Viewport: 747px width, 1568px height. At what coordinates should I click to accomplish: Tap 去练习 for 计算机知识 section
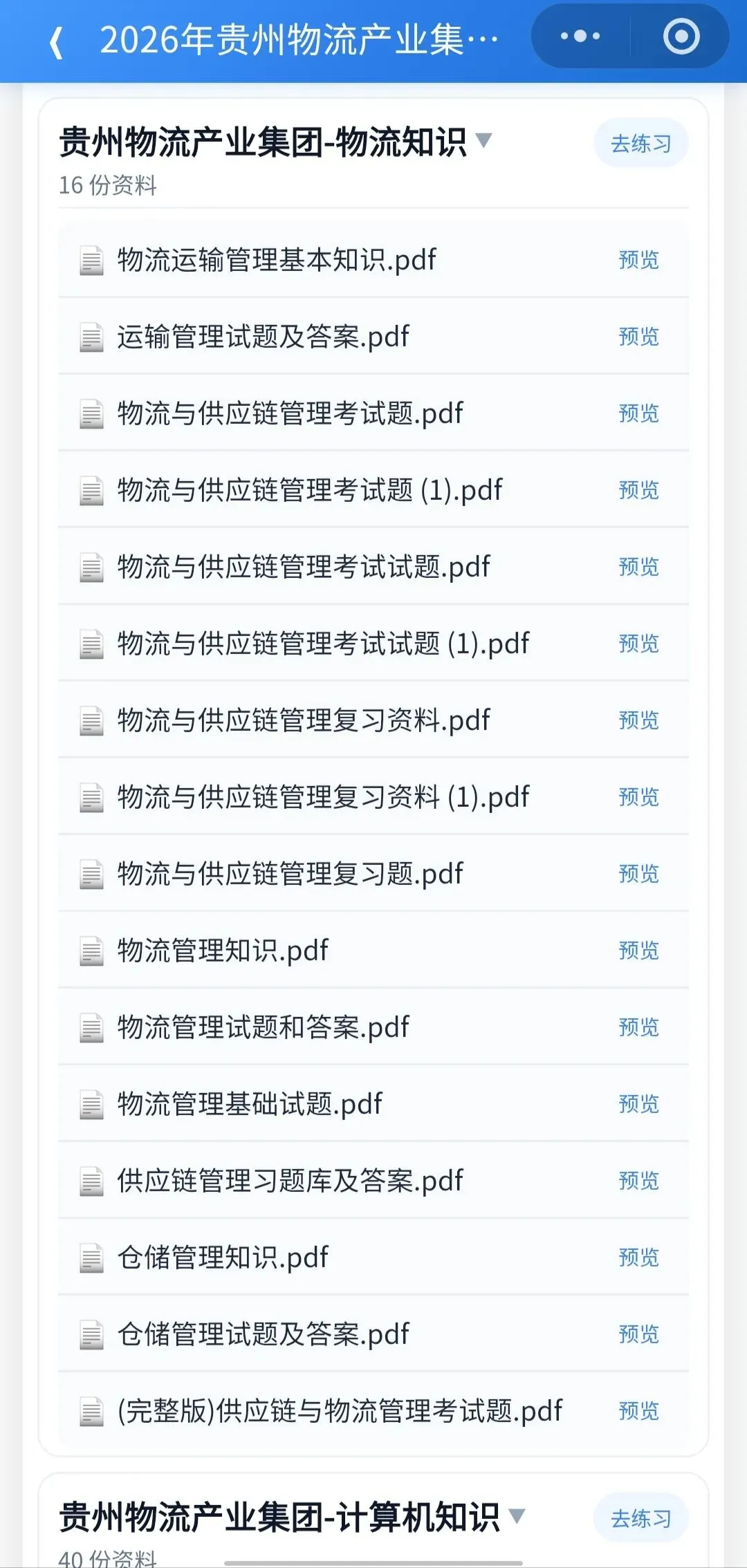[x=641, y=1518]
